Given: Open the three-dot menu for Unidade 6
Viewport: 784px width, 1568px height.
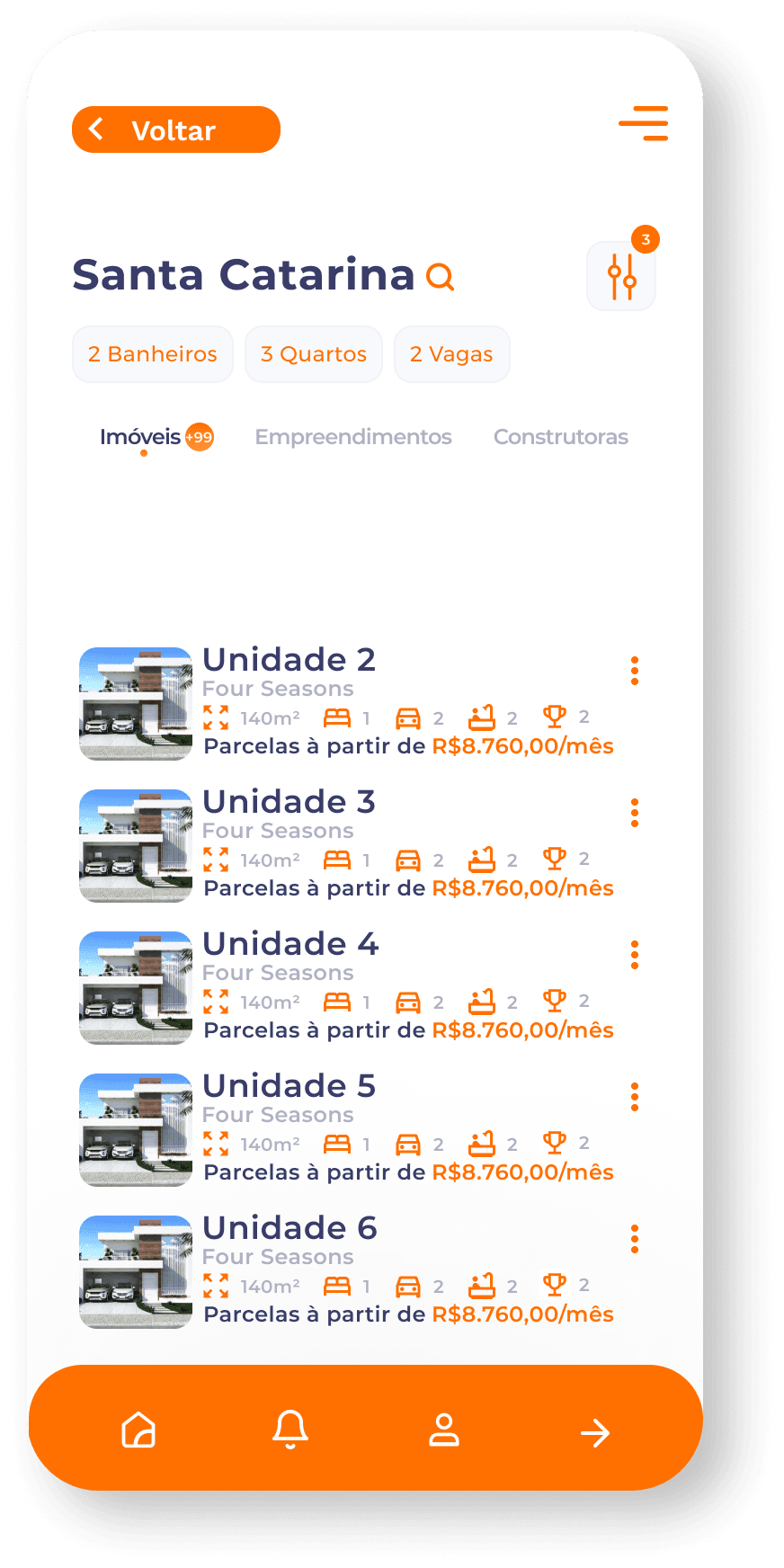Looking at the screenshot, I should (x=635, y=1238).
